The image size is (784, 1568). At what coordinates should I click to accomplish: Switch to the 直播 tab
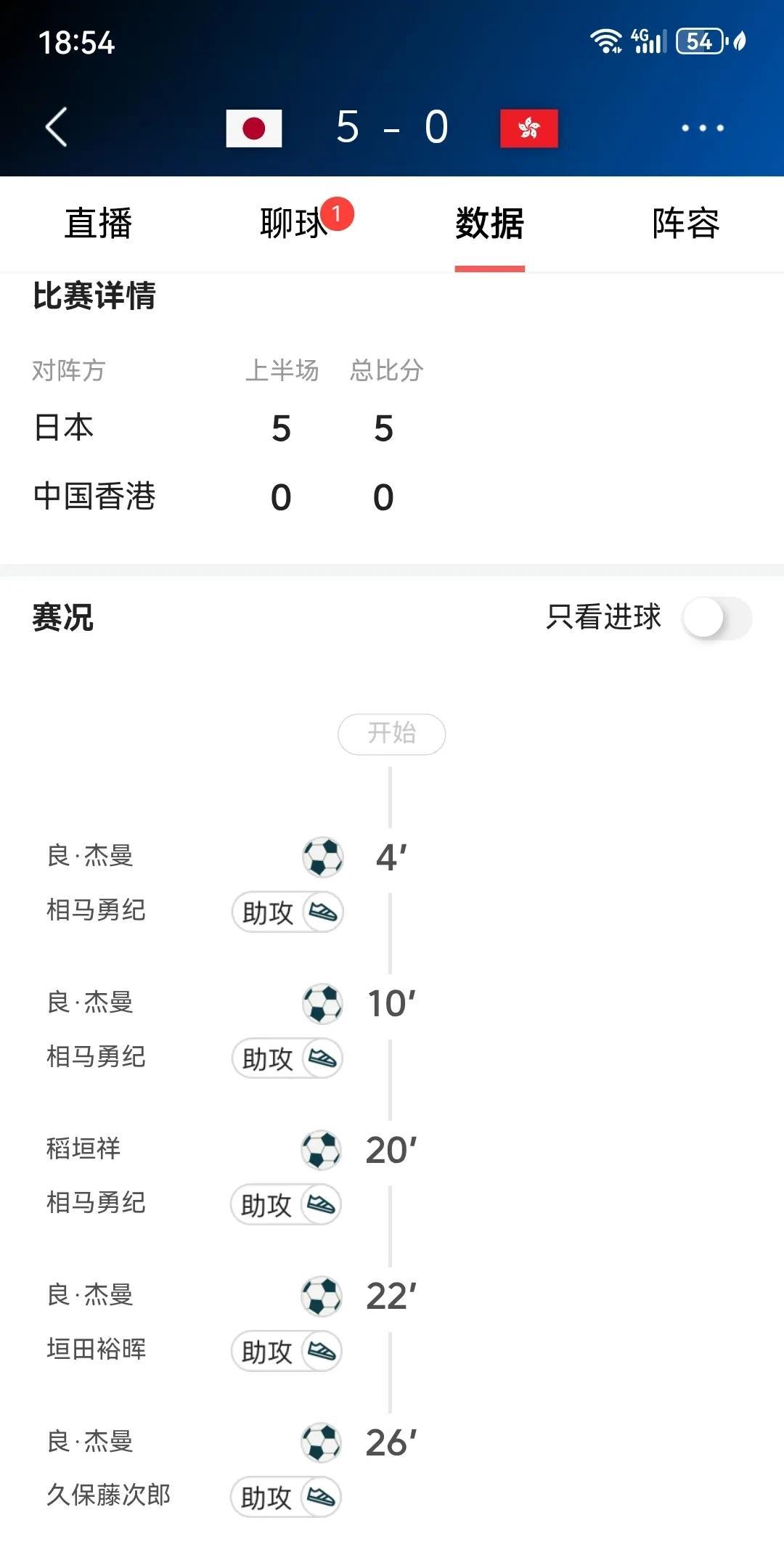tap(98, 223)
